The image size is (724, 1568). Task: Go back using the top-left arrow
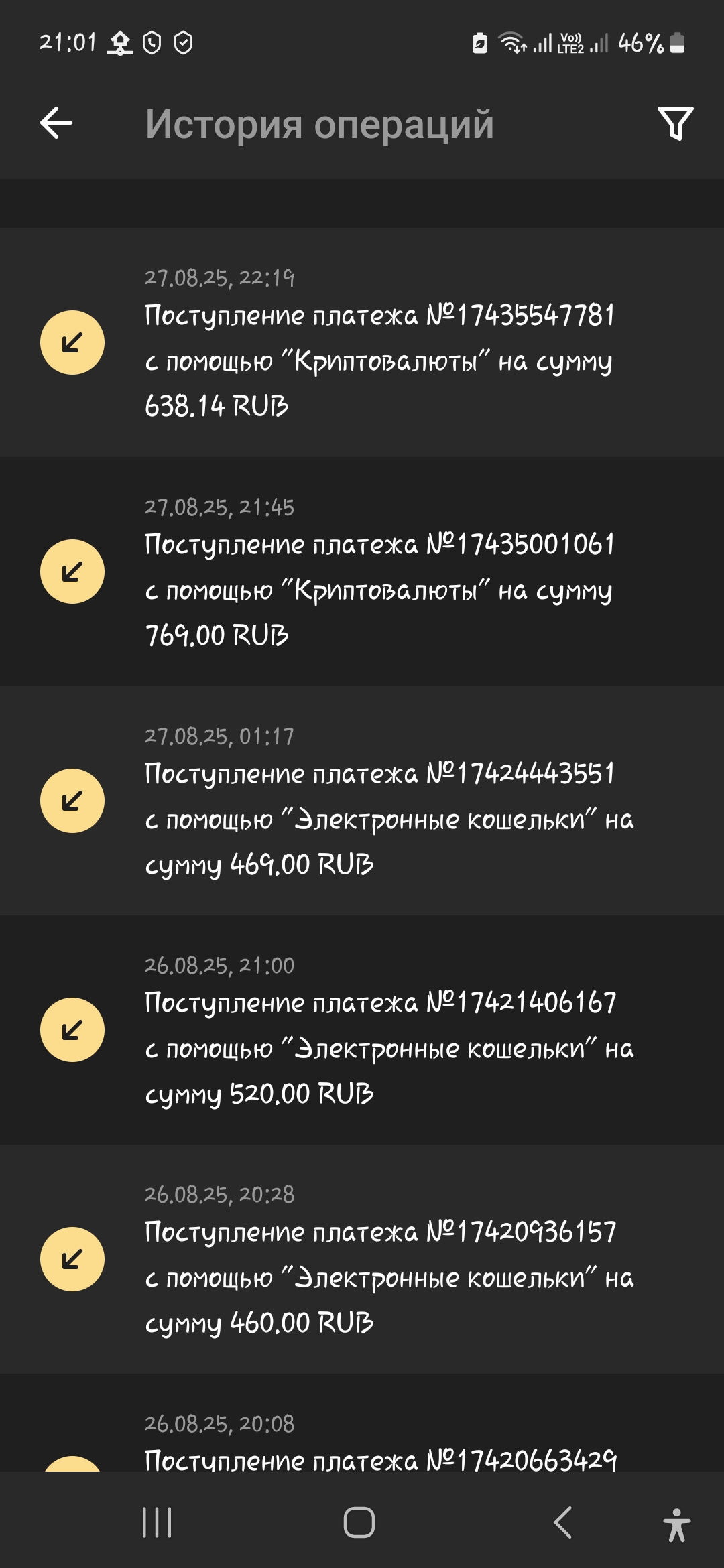(56, 123)
